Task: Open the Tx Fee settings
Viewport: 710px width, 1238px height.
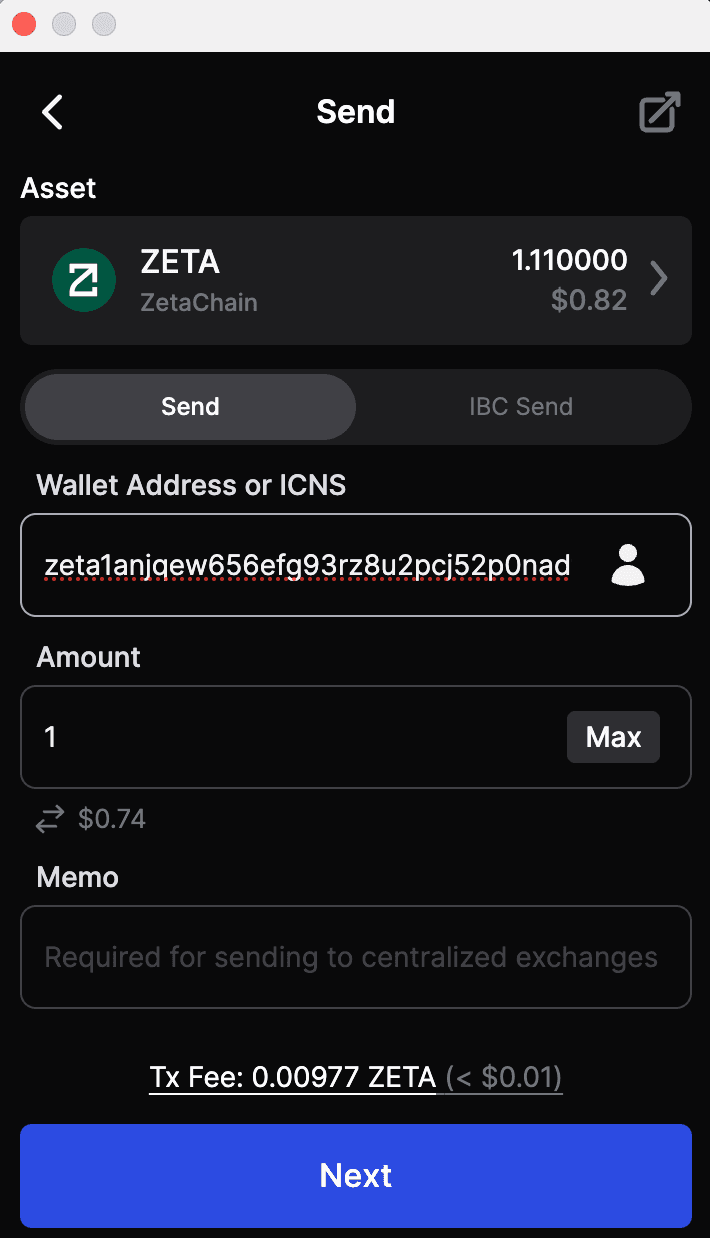Action: pyautogui.click(x=355, y=1077)
